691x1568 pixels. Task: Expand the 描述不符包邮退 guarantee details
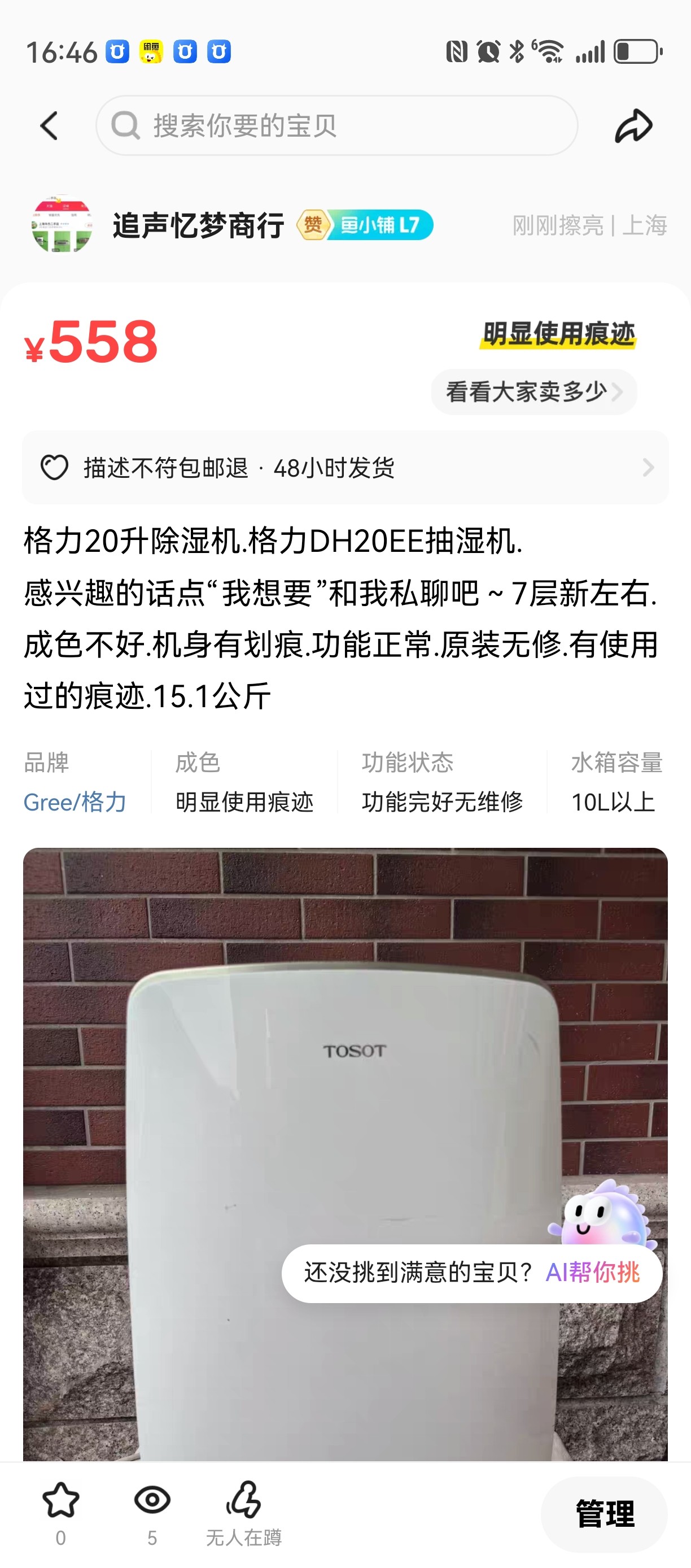[x=345, y=468]
